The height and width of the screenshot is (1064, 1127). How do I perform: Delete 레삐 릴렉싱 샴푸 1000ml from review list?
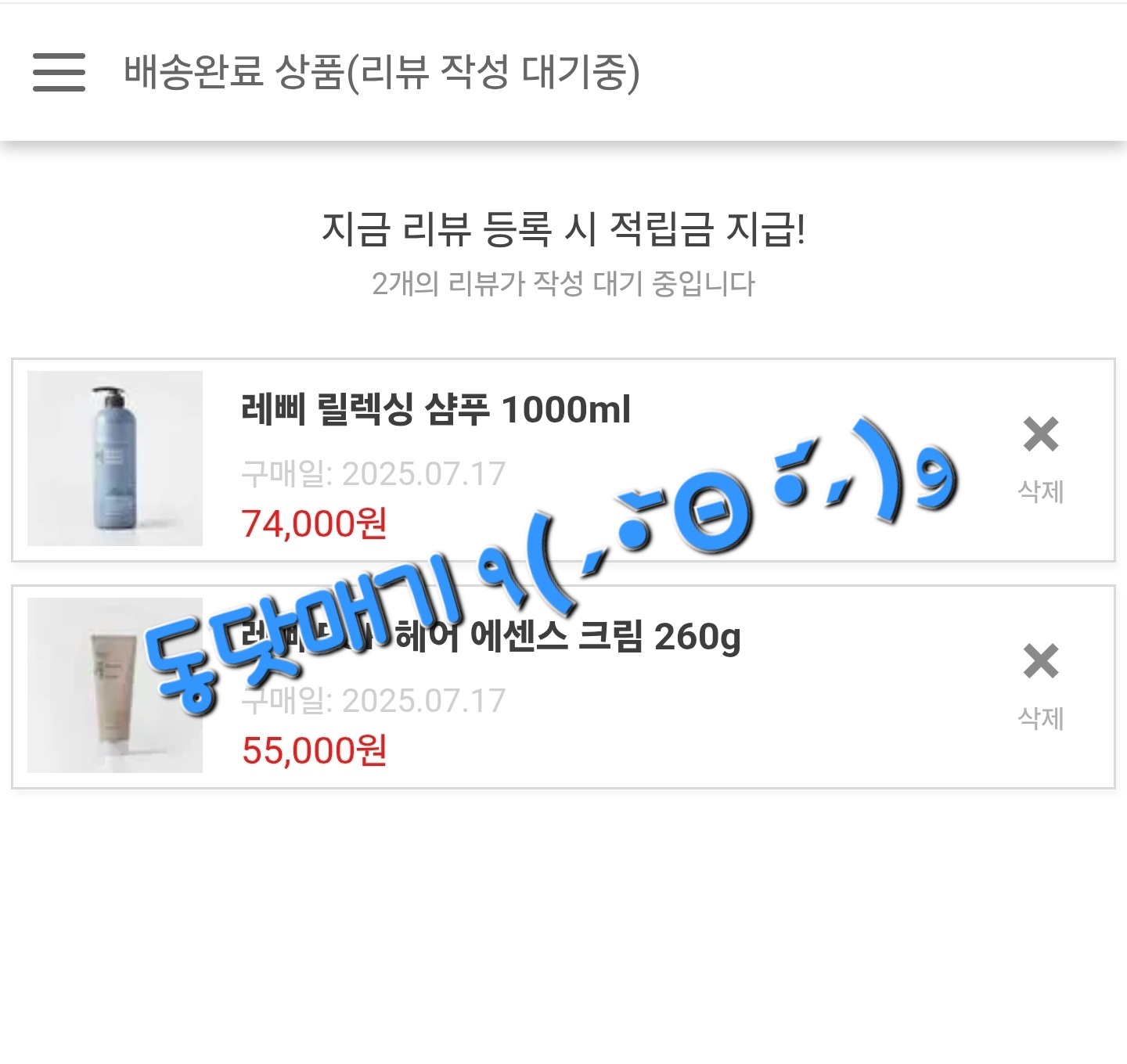(1040, 455)
